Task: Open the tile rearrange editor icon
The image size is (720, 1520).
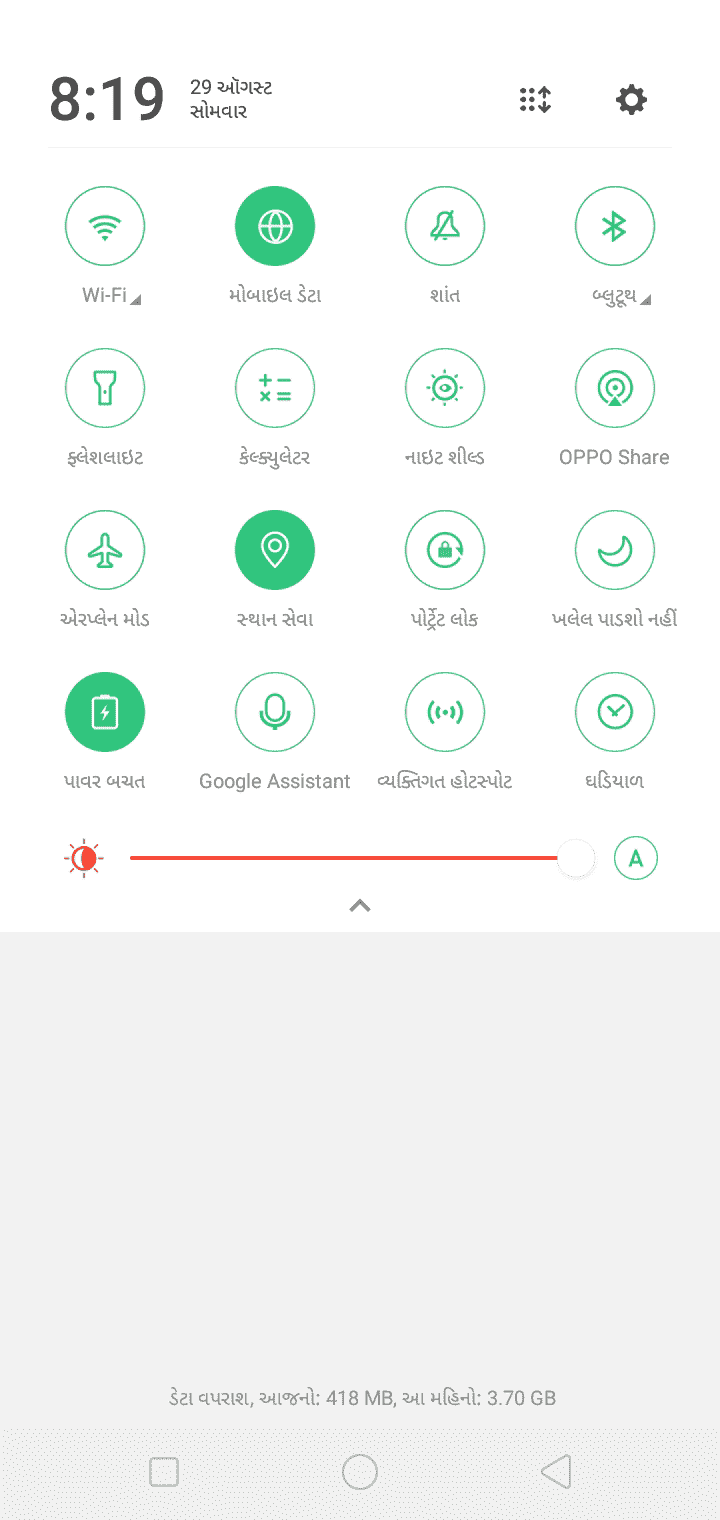Action: pyautogui.click(x=536, y=100)
